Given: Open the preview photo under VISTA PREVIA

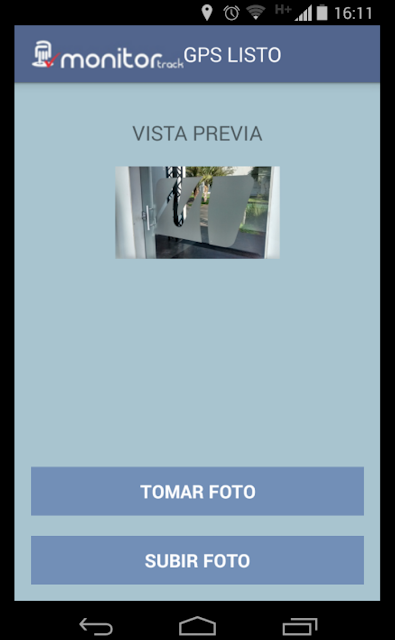Looking at the screenshot, I should click(198, 212).
